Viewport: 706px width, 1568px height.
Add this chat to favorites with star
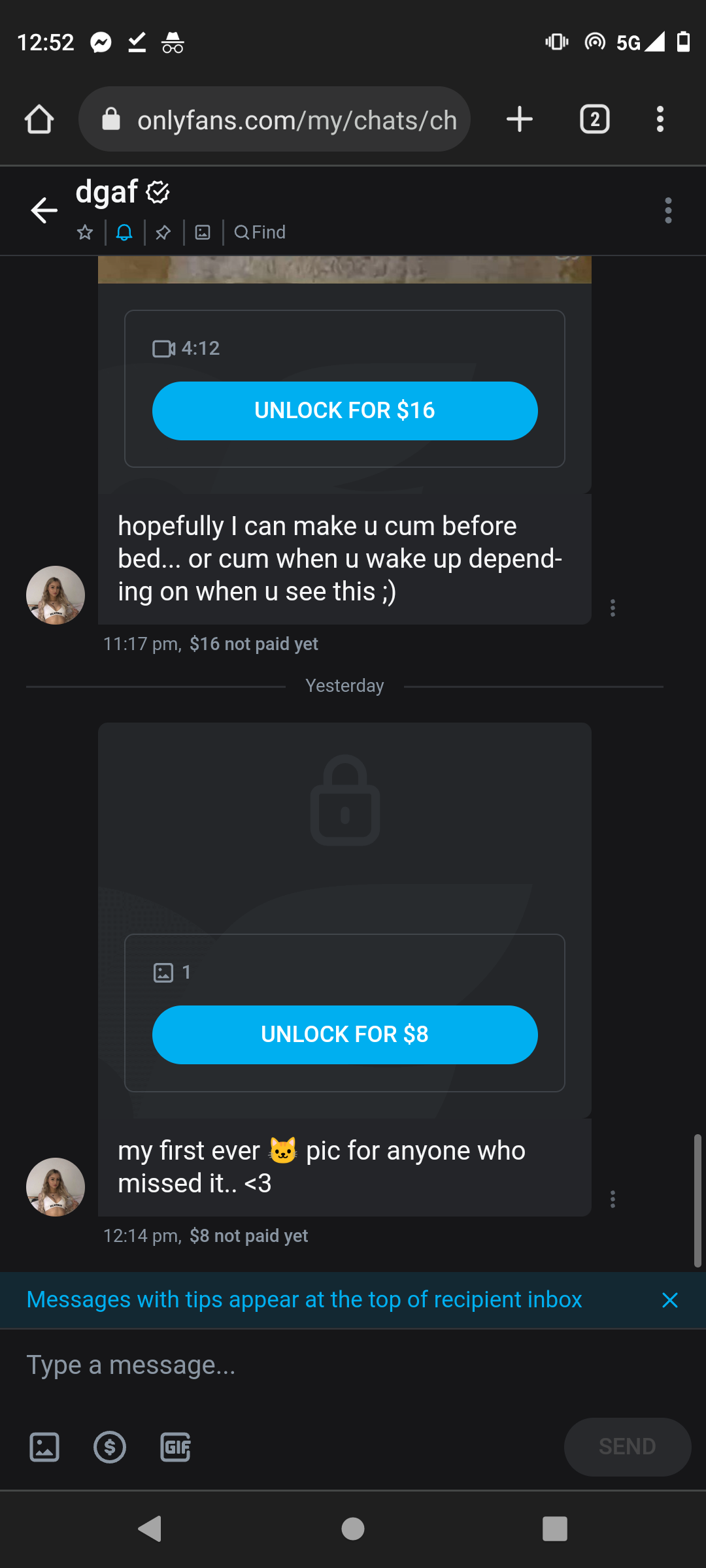(x=85, y=233)
